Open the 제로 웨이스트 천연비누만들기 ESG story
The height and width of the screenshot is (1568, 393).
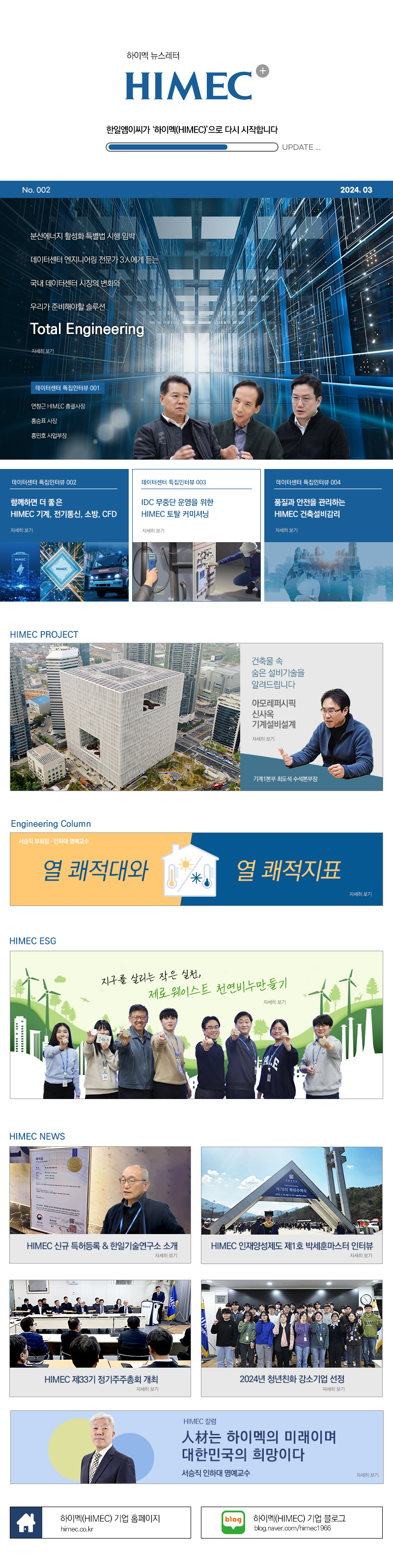pyautogui.click(x=196, y=1024)
